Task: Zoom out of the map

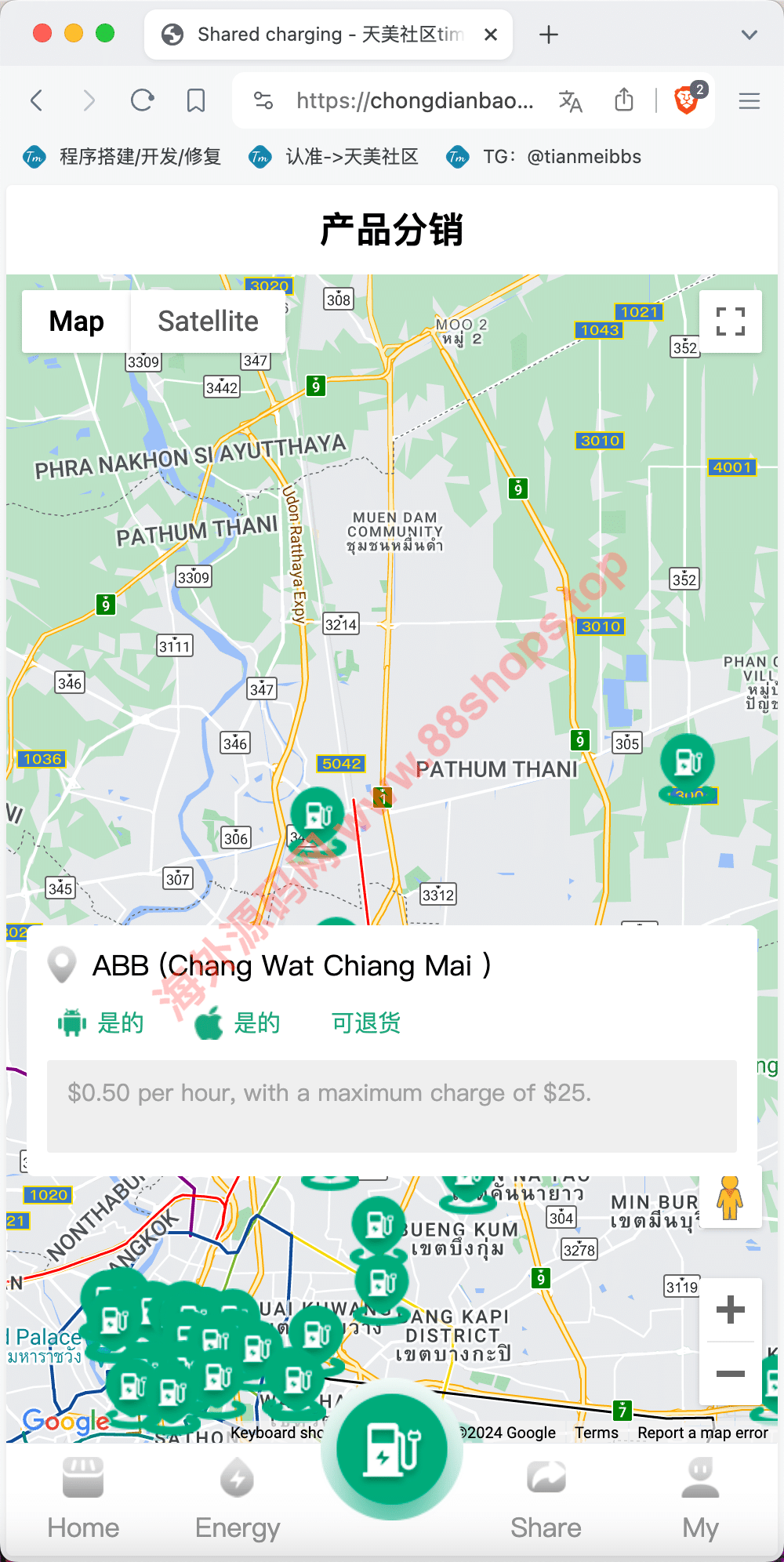Action: 730,1374
